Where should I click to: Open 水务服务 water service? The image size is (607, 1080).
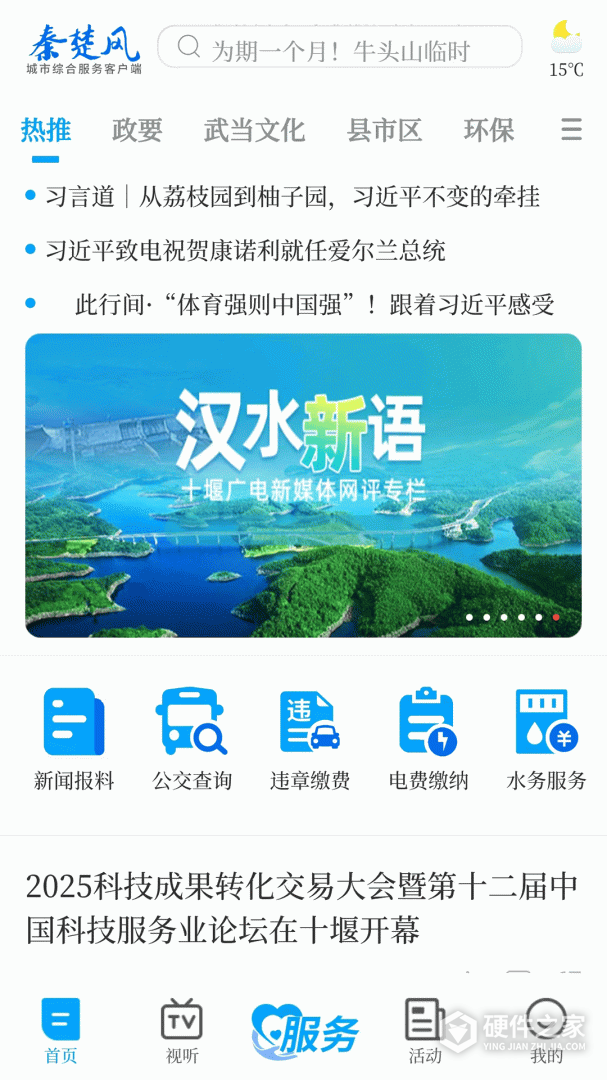(x=546, y=739)
